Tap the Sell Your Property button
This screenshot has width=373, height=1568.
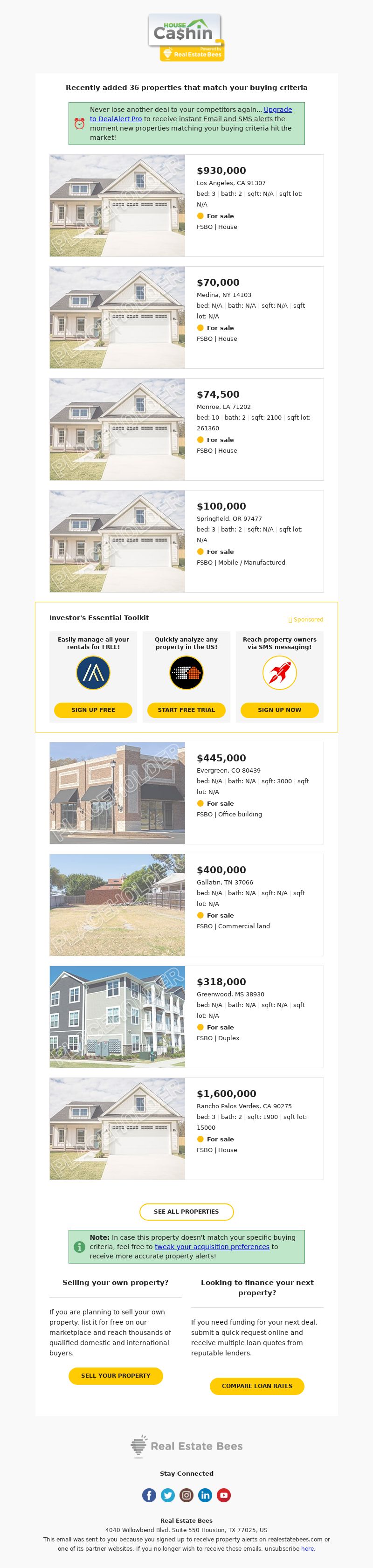coord(116,1375)
